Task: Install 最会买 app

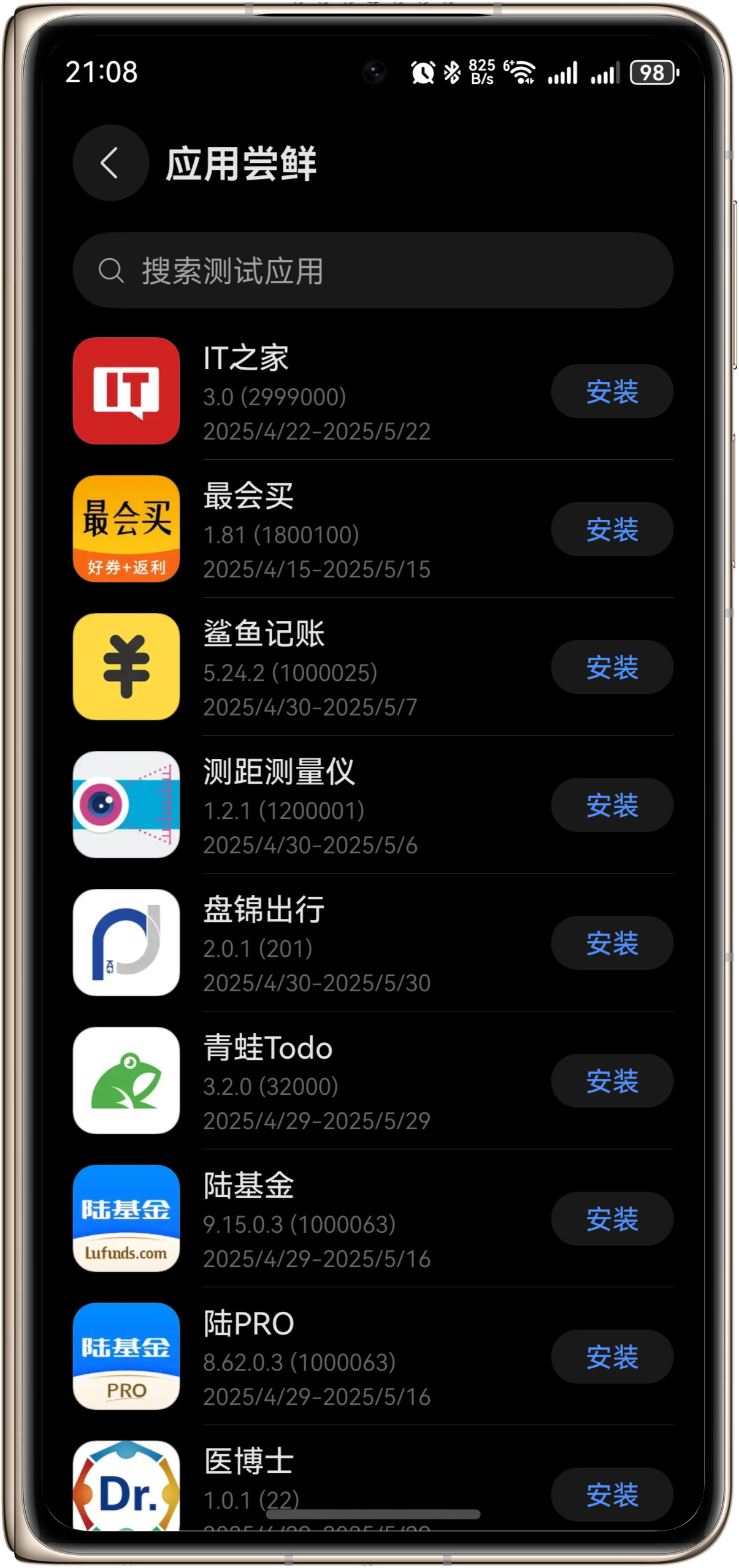Action: 611,529
